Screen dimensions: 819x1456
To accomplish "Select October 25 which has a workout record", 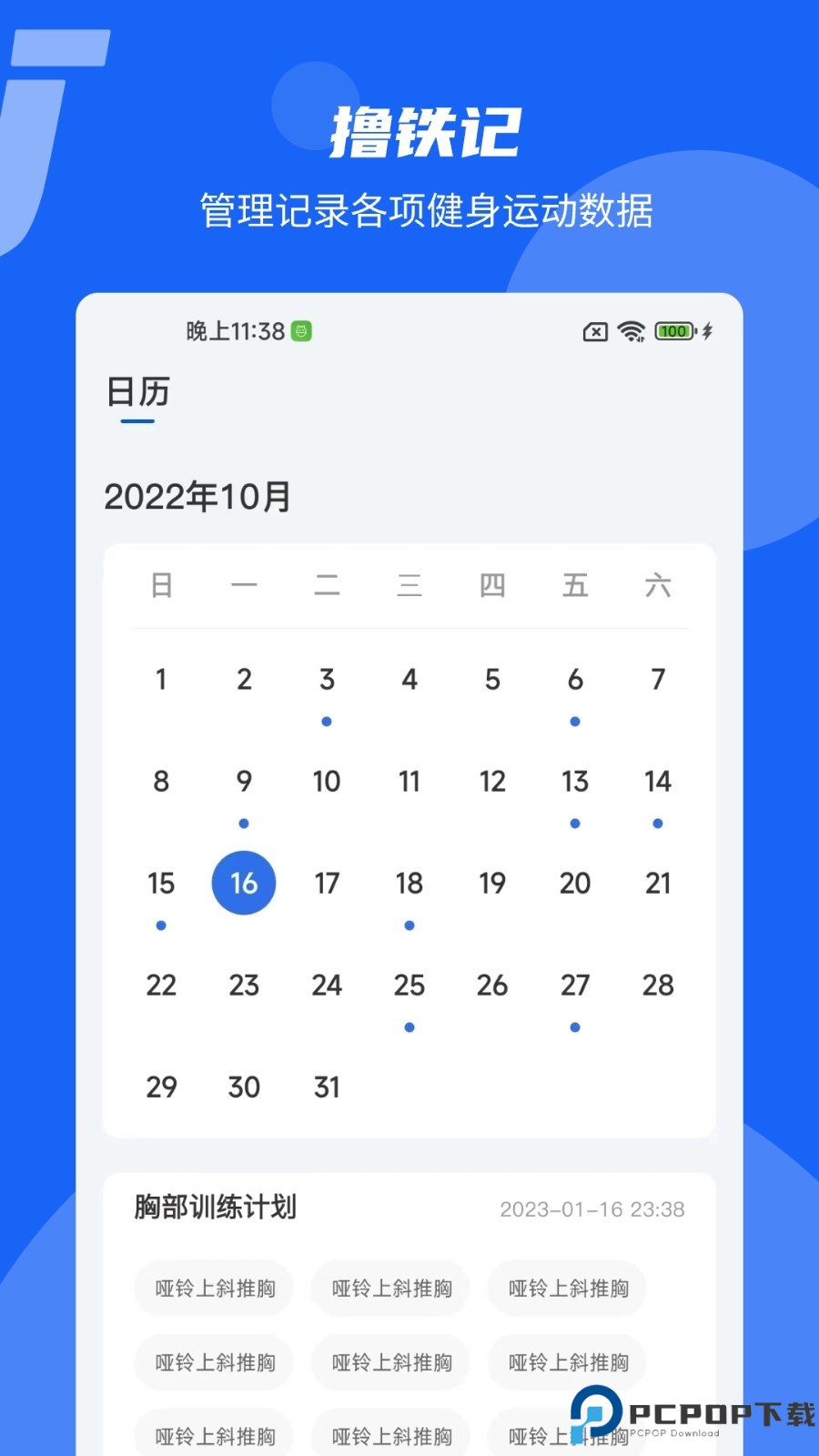I will (409, 986).
